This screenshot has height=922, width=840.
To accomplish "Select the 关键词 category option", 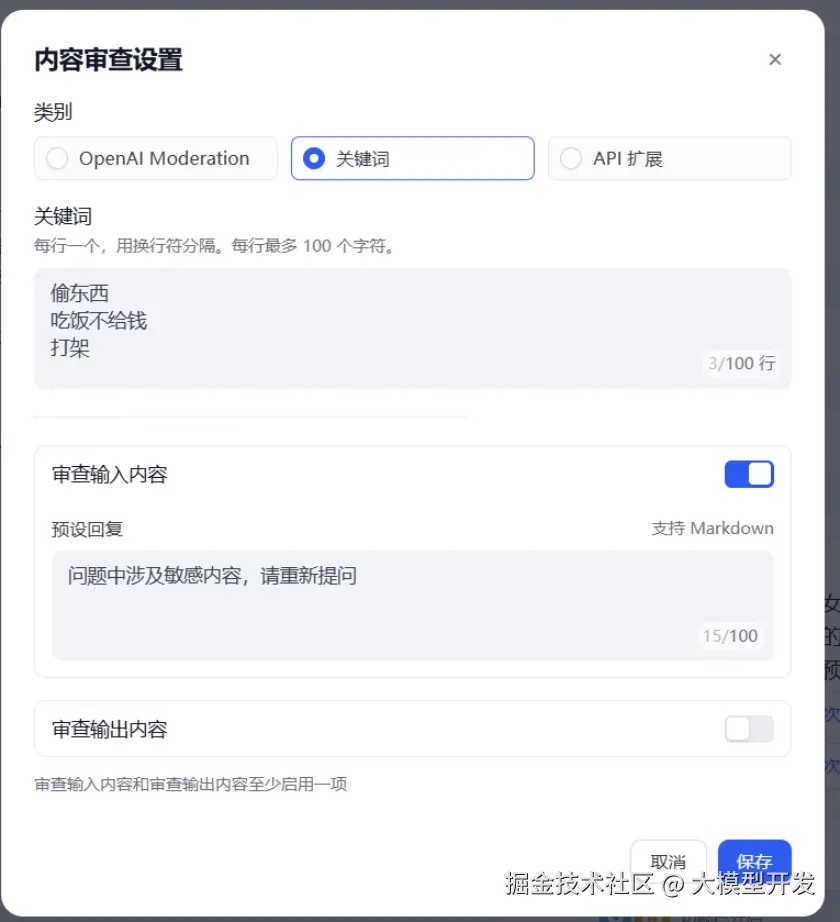I will tap(412, 158).
